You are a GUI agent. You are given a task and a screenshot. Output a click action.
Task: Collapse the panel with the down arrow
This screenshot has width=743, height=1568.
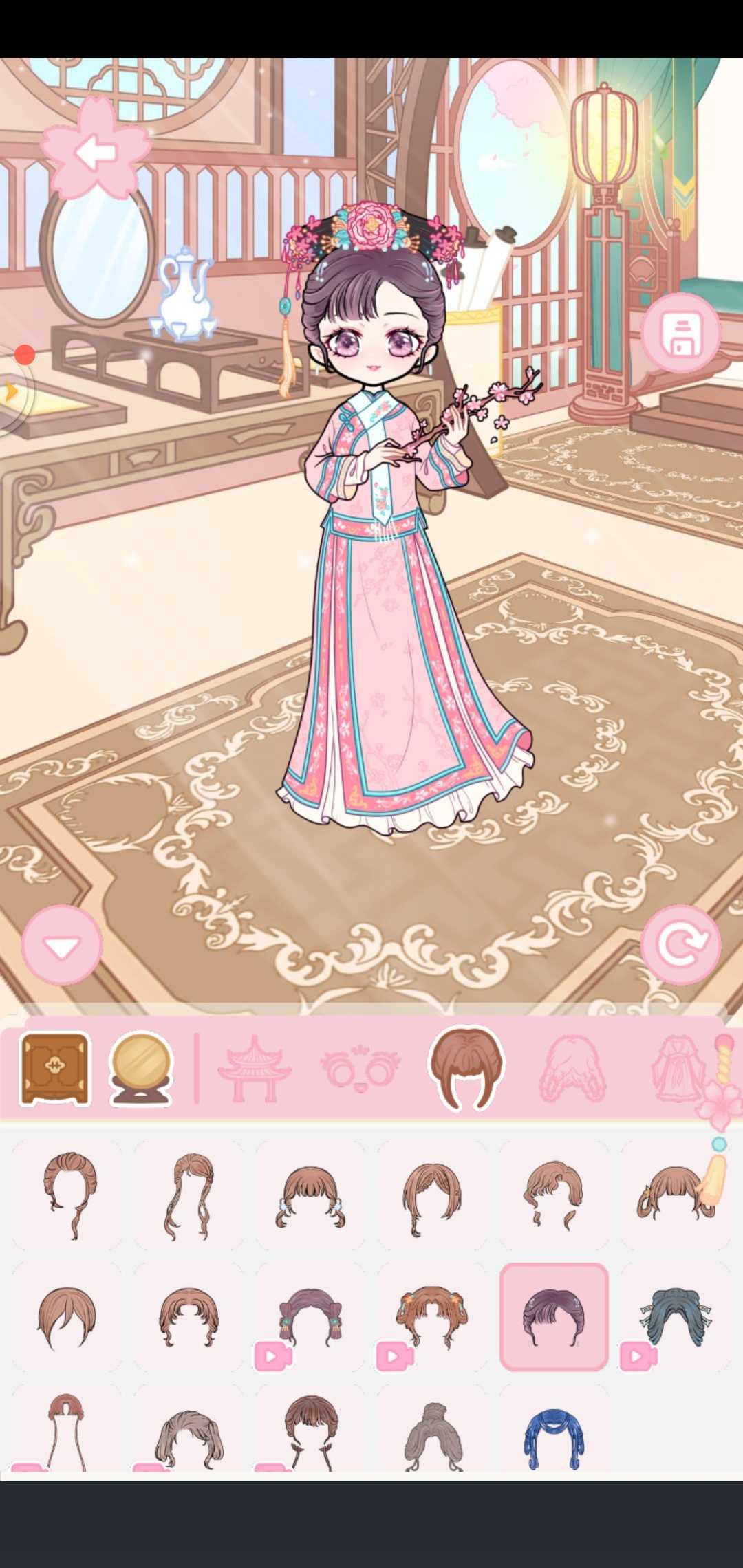pyautogui.click(x=62, y=946)
